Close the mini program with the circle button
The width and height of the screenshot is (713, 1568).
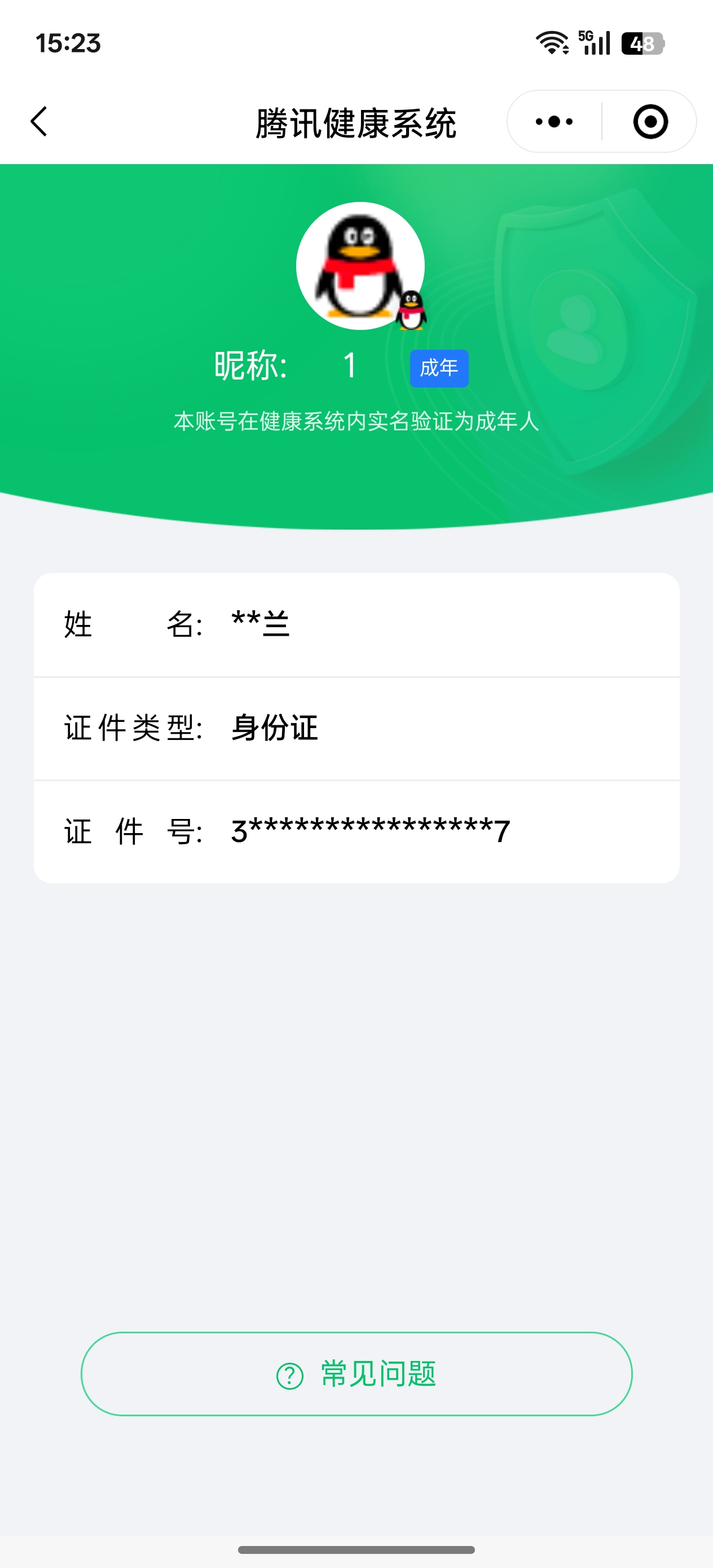coord(650,122)
